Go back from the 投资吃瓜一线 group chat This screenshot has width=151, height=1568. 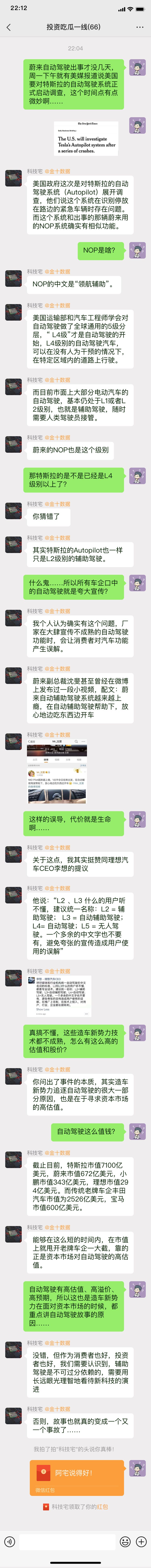8,27
